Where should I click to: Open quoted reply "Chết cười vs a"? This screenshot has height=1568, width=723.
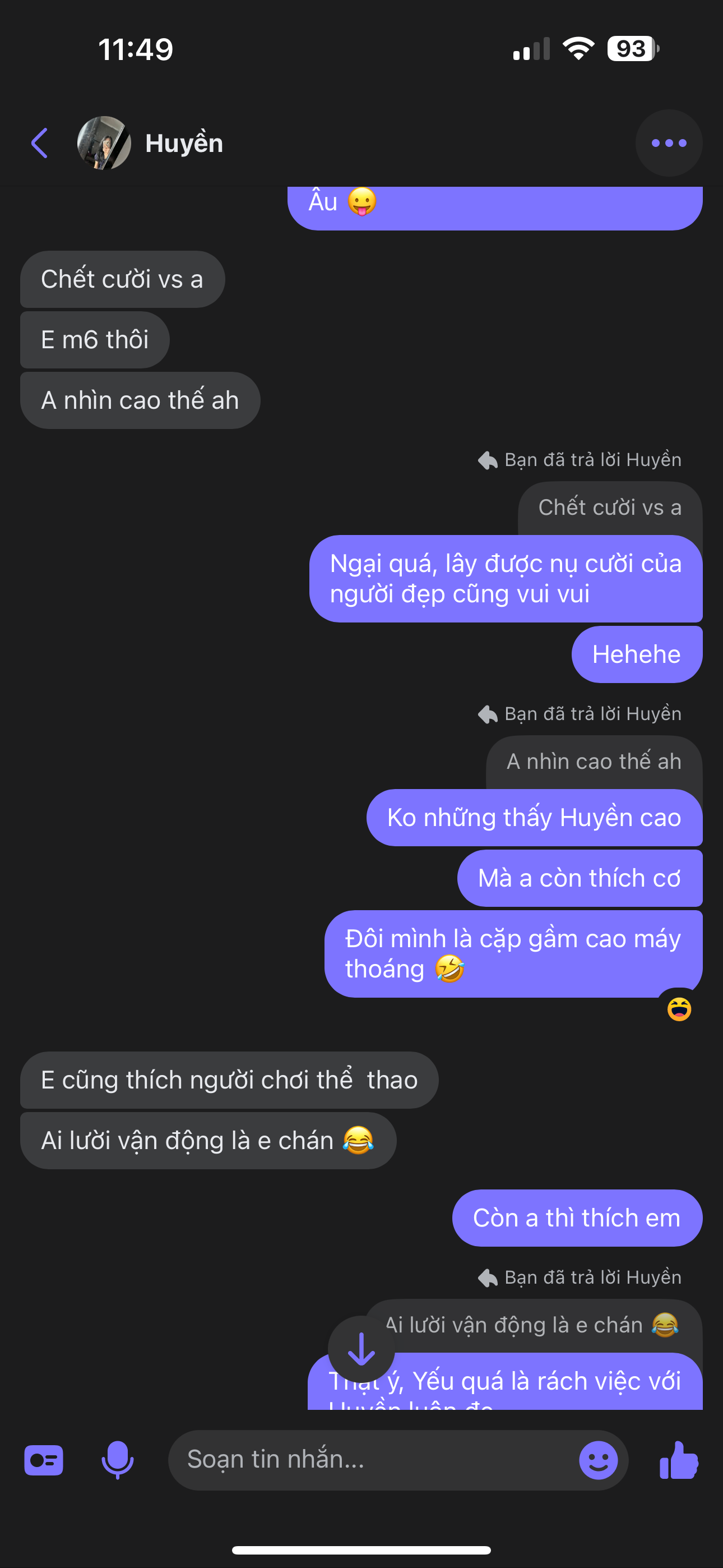click(609, 508)
